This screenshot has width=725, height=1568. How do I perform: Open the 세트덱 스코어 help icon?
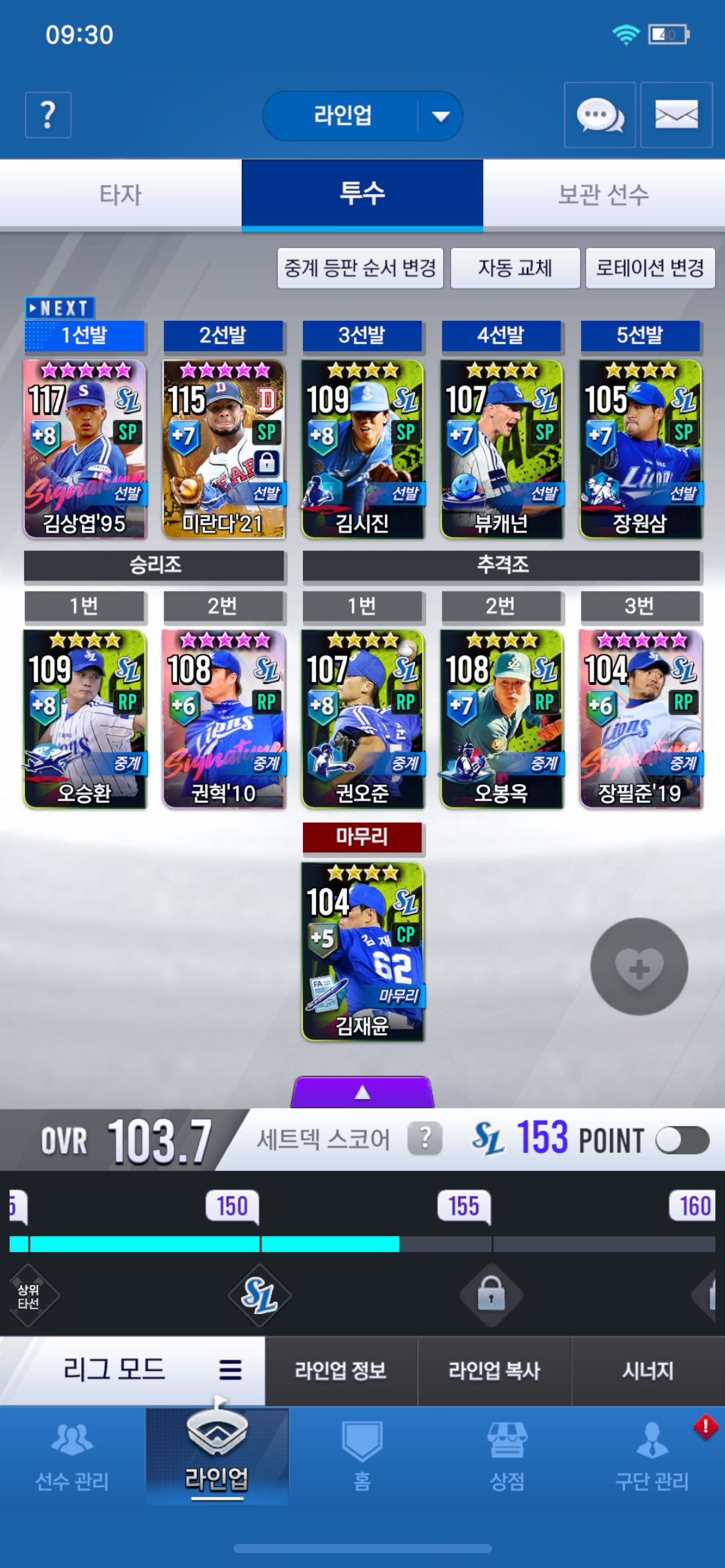tap(425, 1139)
